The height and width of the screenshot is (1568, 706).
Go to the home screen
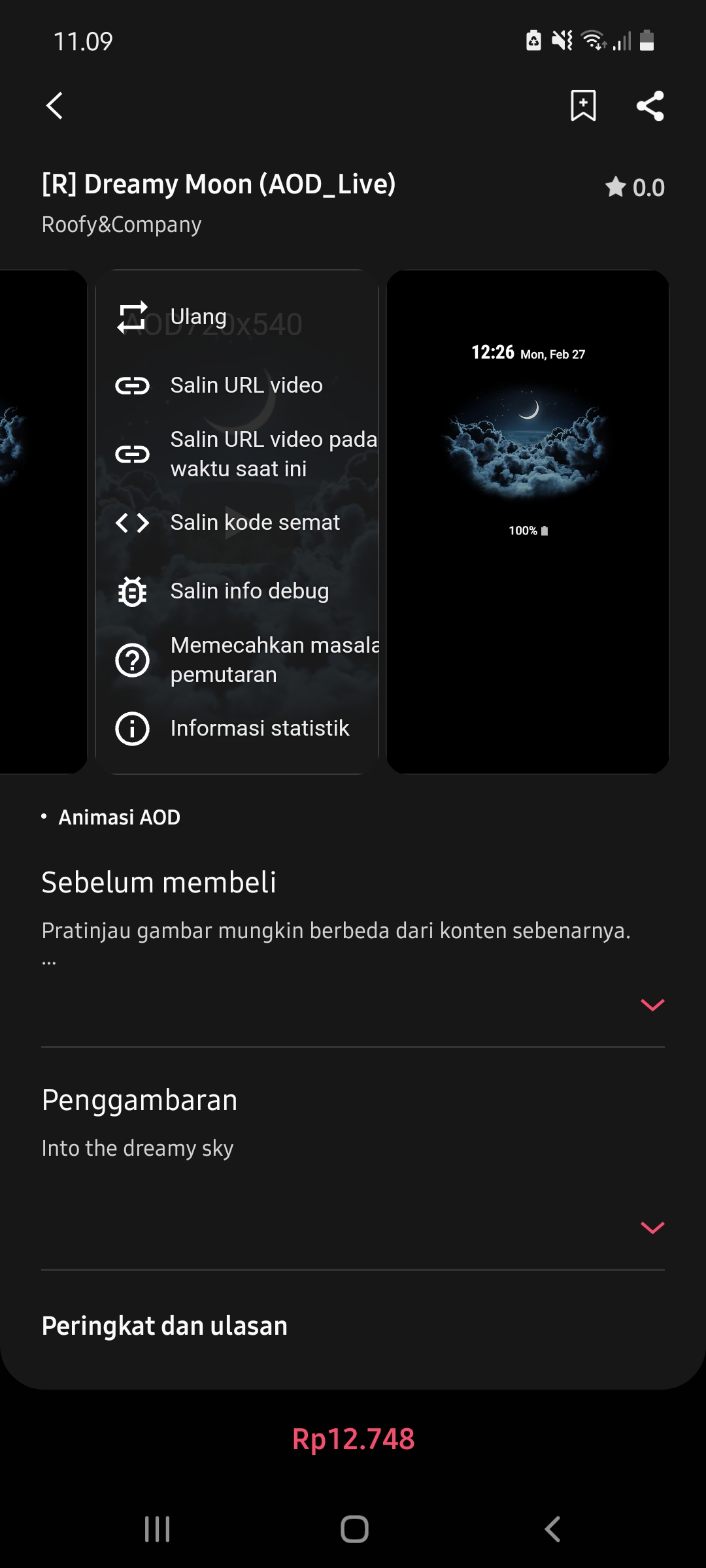354,1529
